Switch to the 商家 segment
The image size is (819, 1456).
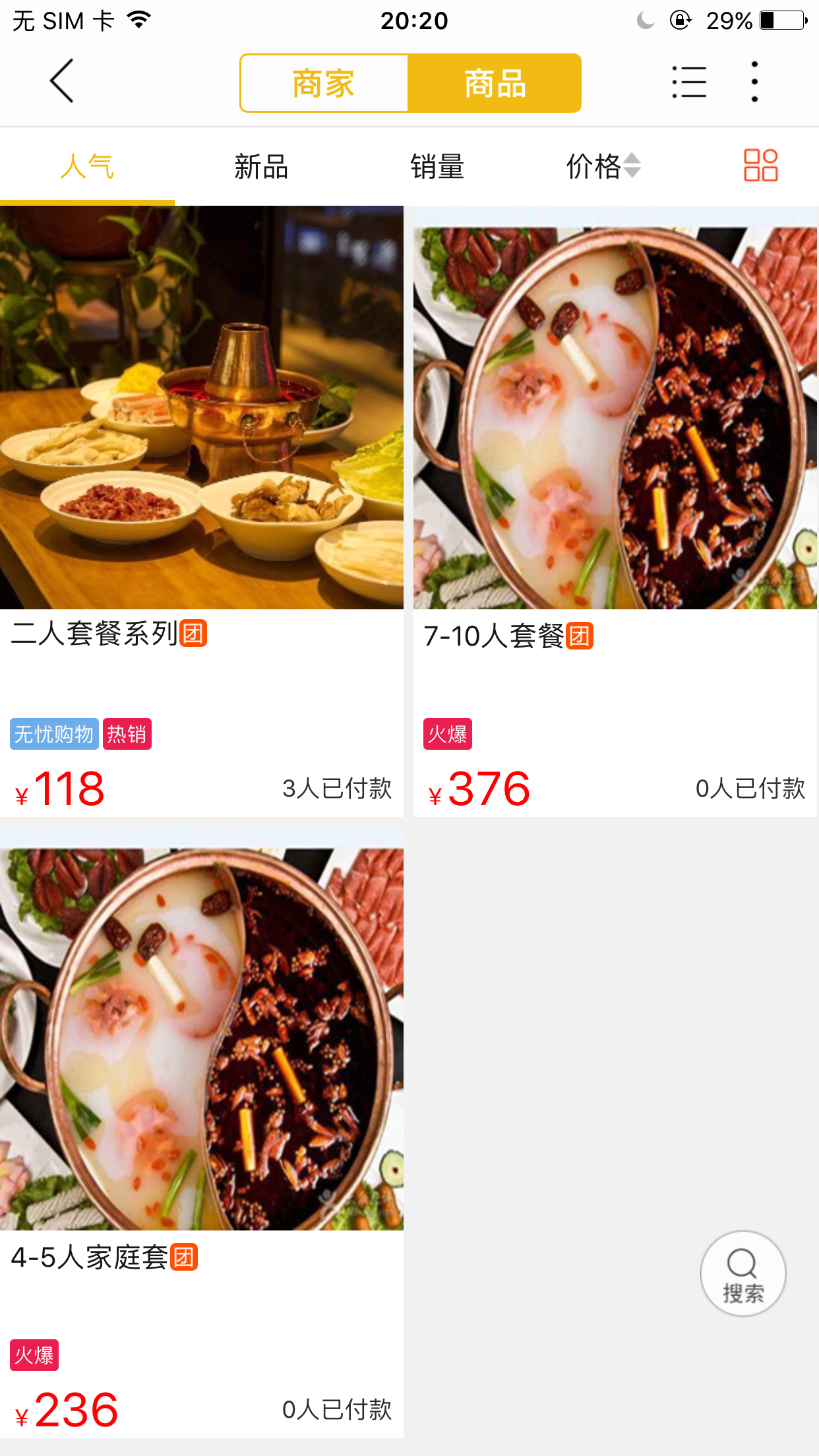click(x=324, y=84)
